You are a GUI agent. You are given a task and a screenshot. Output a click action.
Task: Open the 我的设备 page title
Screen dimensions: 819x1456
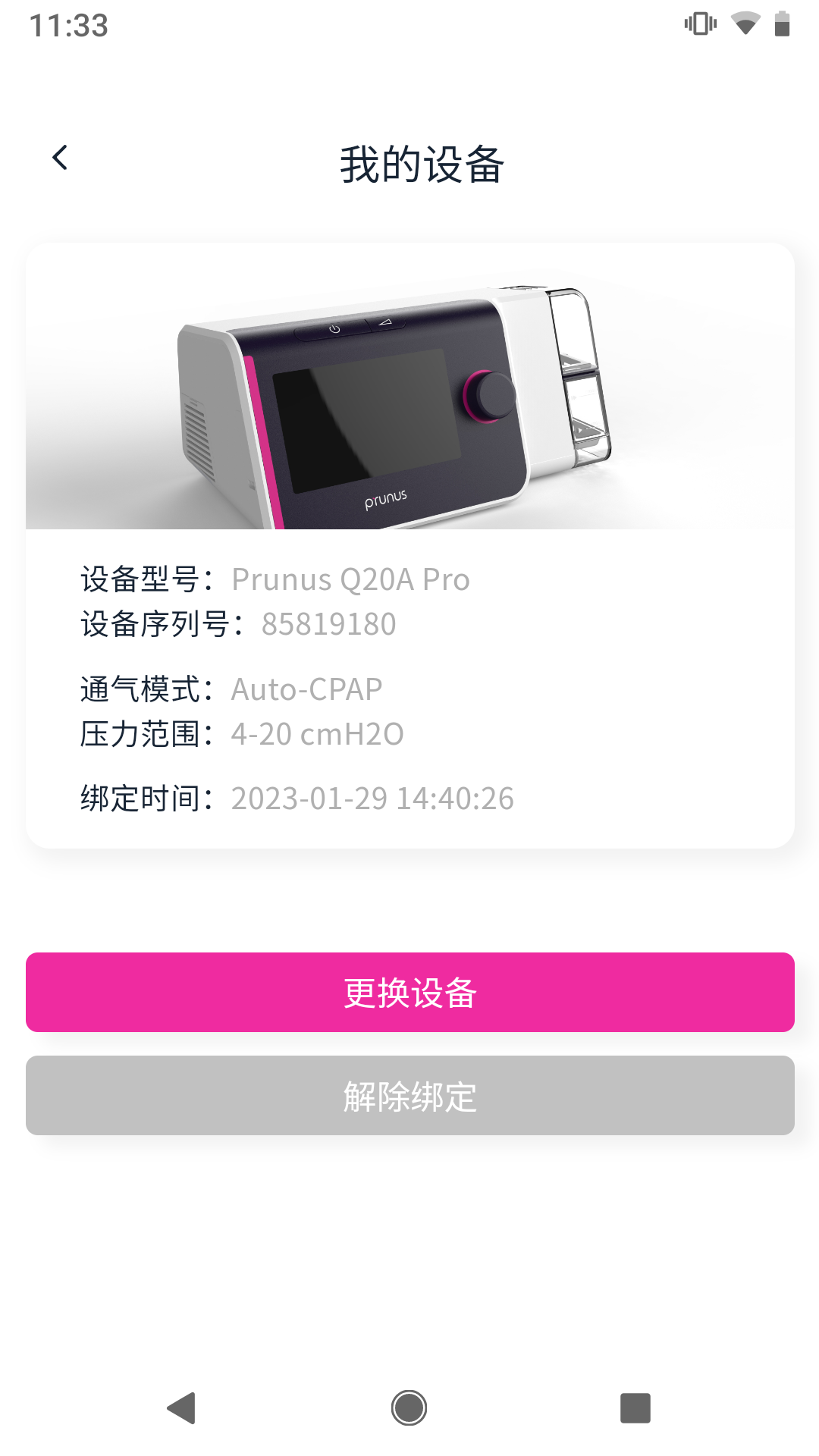point(422,161)
